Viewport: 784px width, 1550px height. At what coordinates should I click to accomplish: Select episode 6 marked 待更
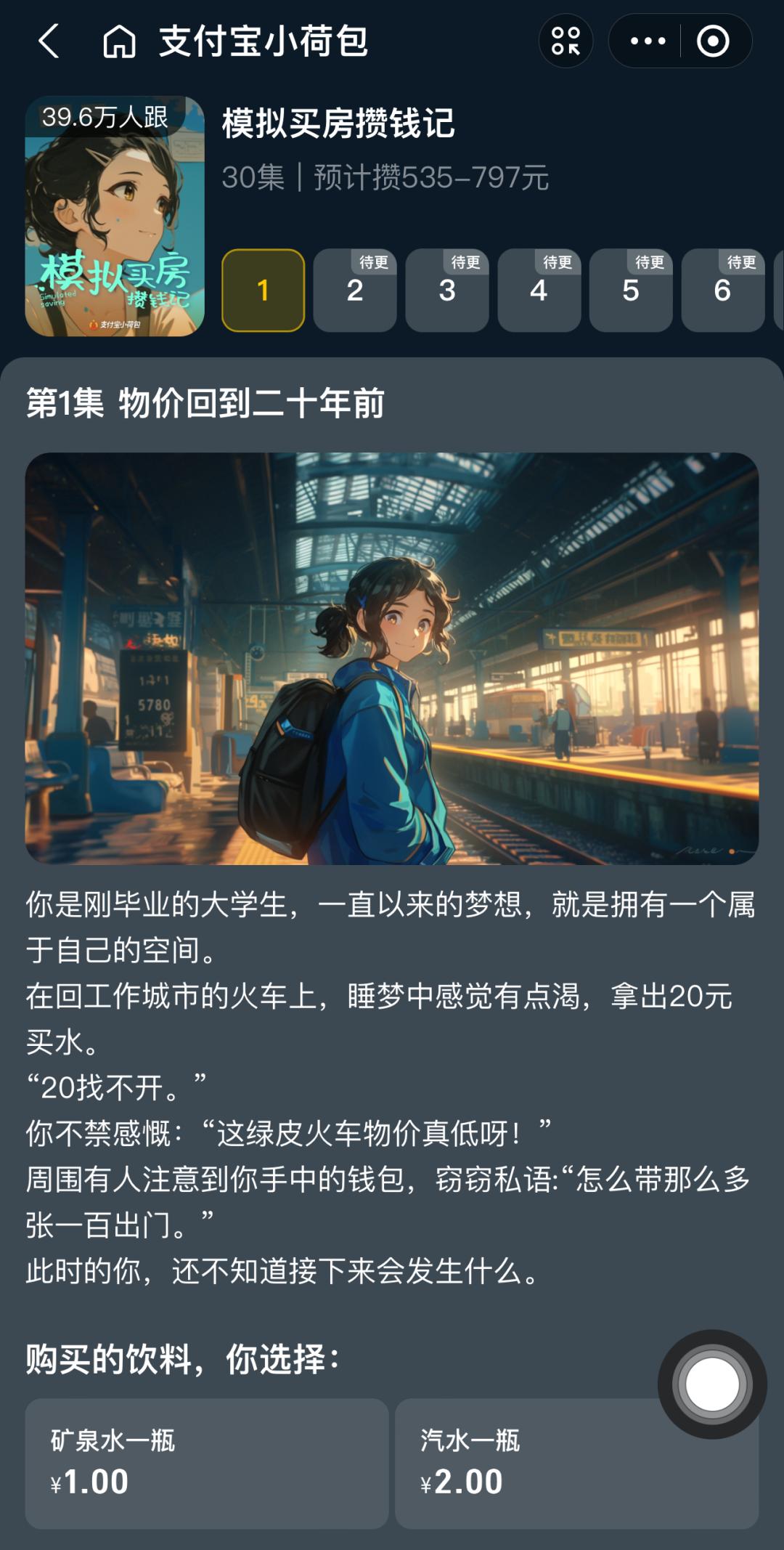(722, 291)
